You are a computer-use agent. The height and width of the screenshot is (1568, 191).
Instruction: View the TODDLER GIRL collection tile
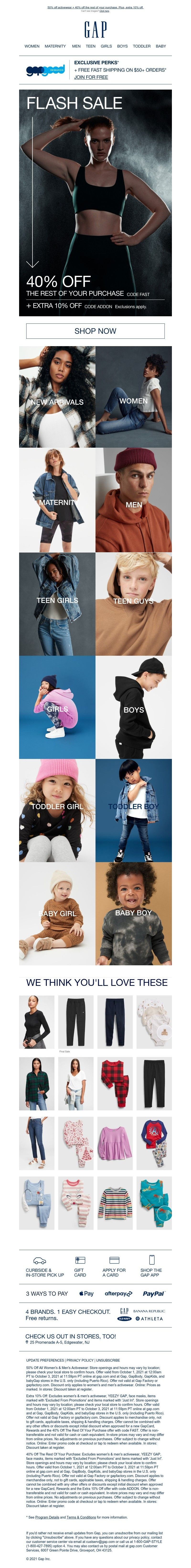click(57, 810)
